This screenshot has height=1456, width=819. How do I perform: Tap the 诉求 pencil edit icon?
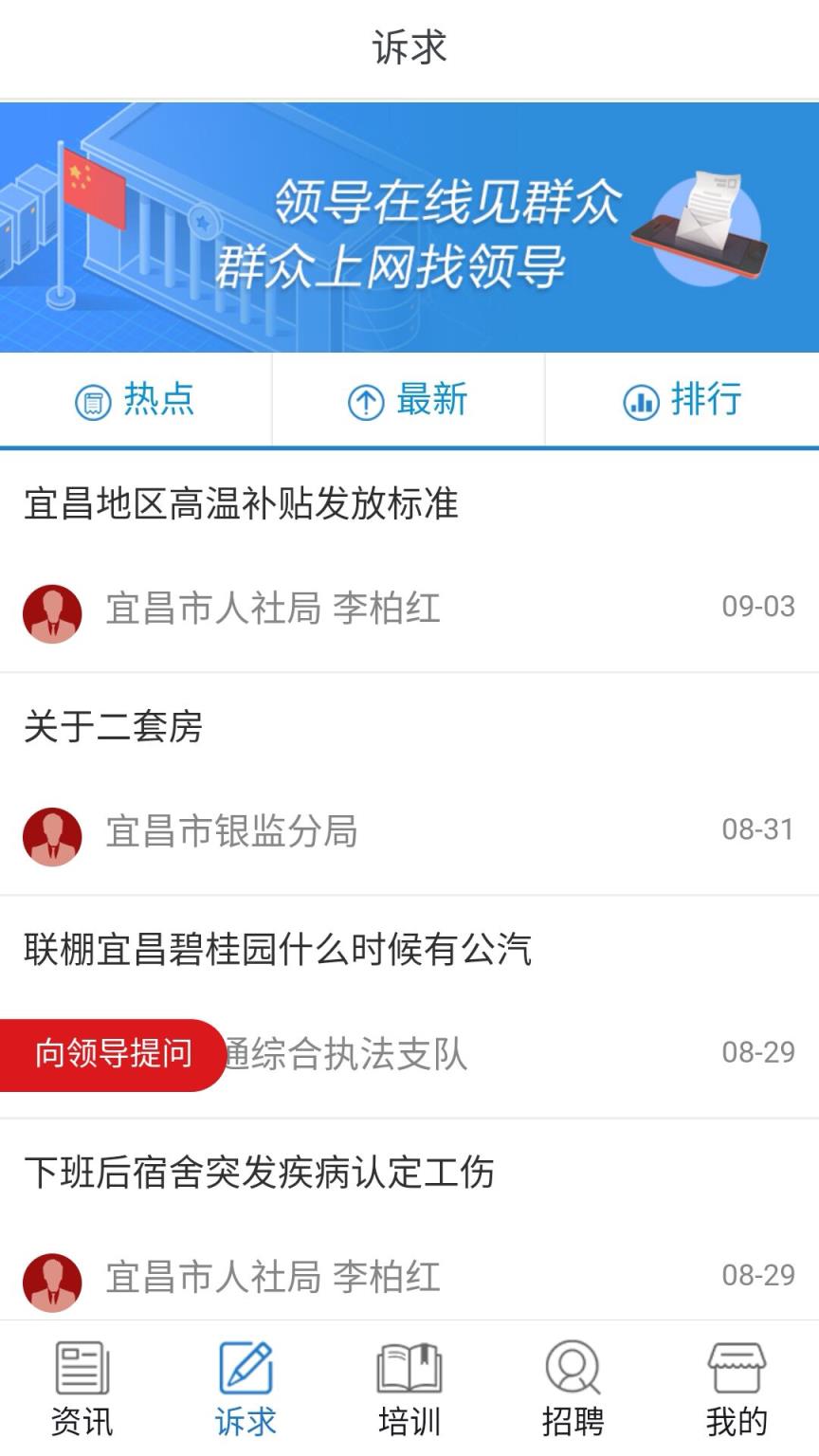(246, 1368)
